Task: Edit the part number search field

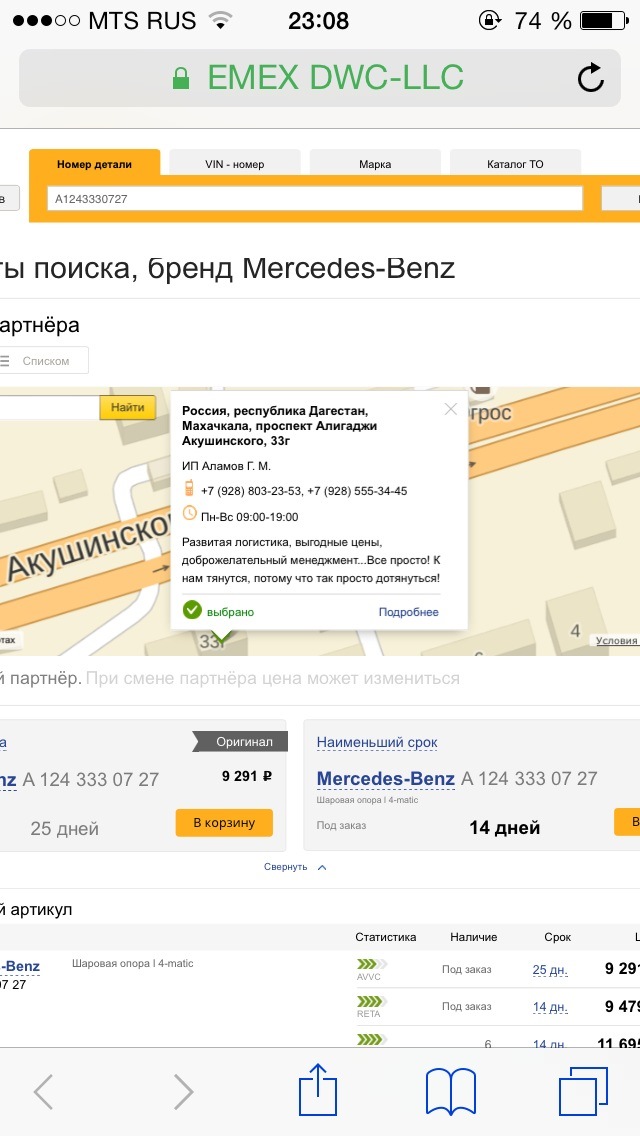Action: [x=314, y=199]
